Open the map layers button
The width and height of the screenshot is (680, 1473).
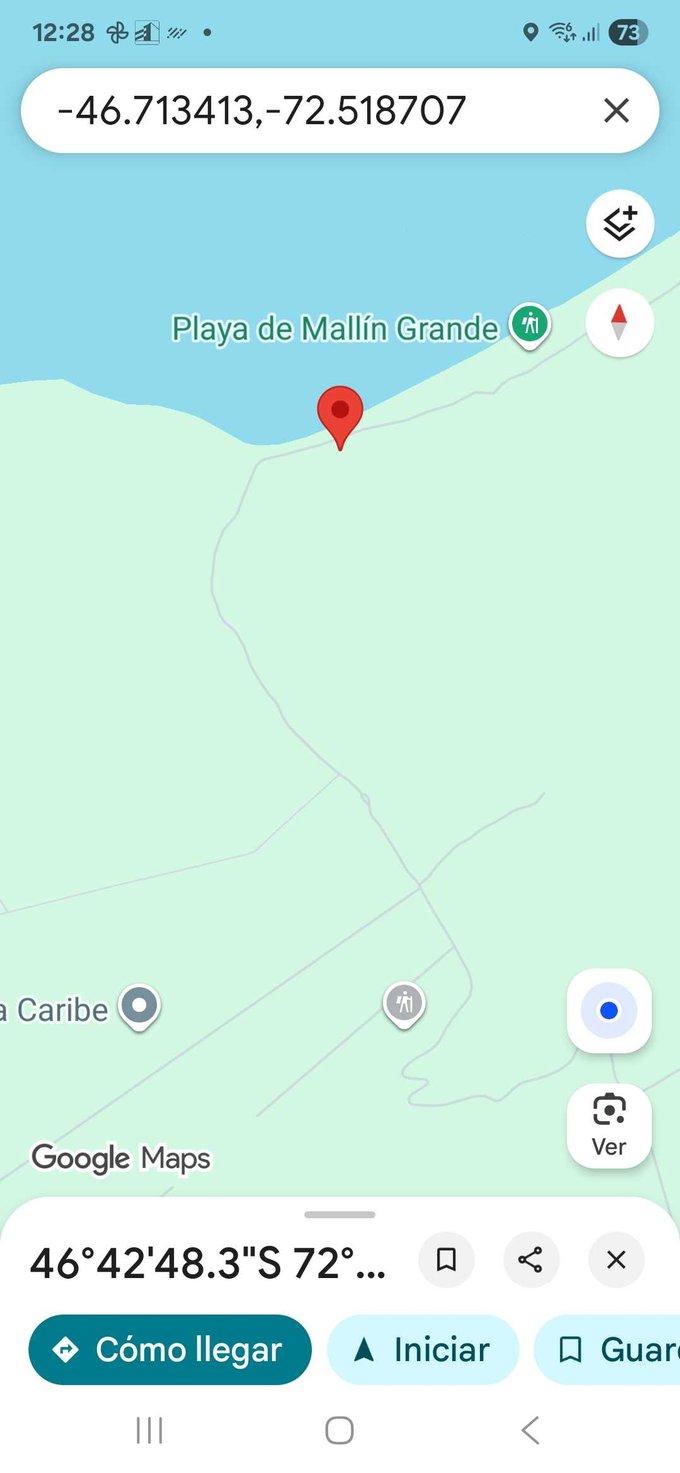[619, 224]
